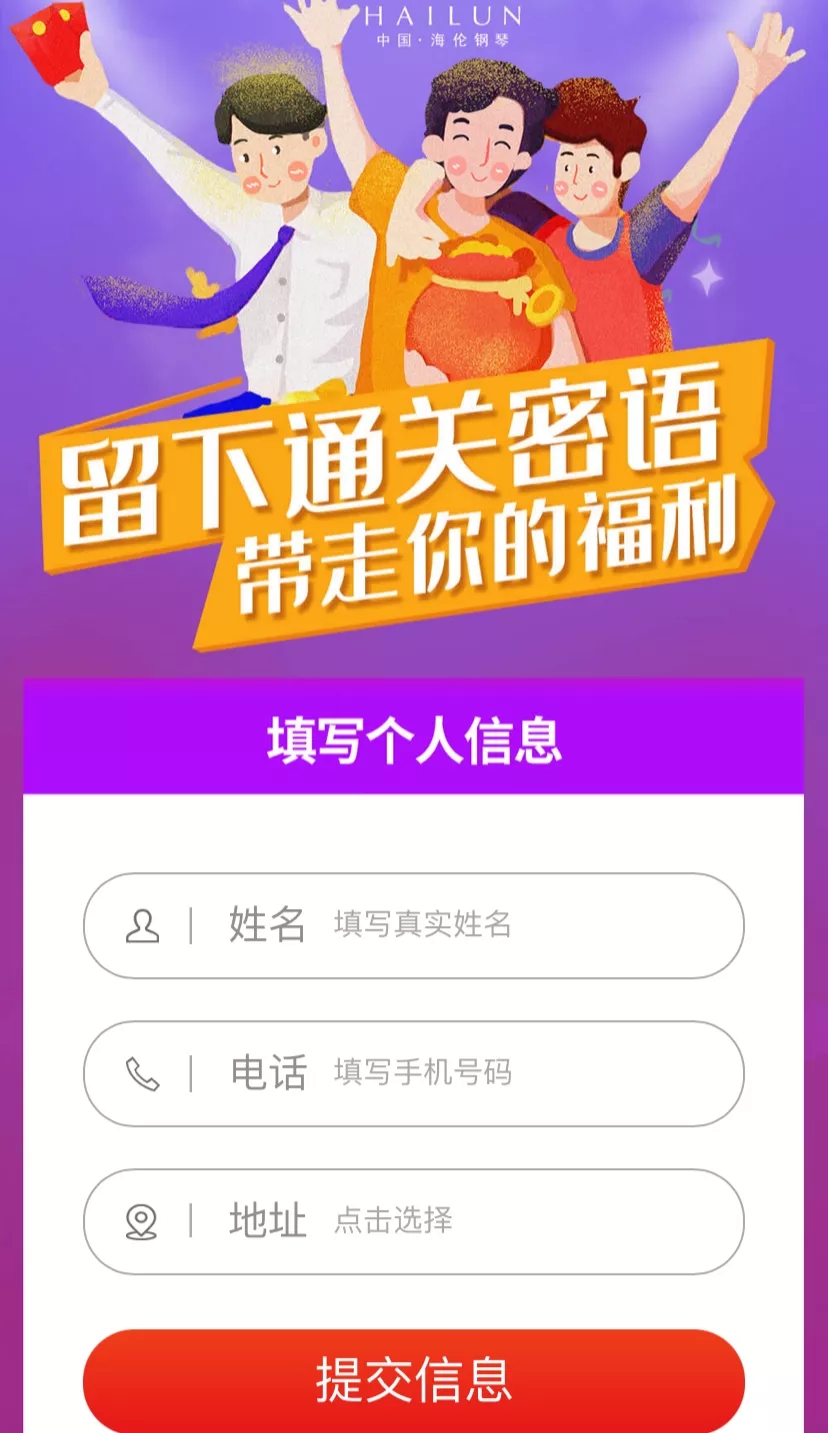Image resolution: width=828 pixels, height=1433 pixels.
Task: Submit the form with 提交信息
Action: tap(413, 1380)
